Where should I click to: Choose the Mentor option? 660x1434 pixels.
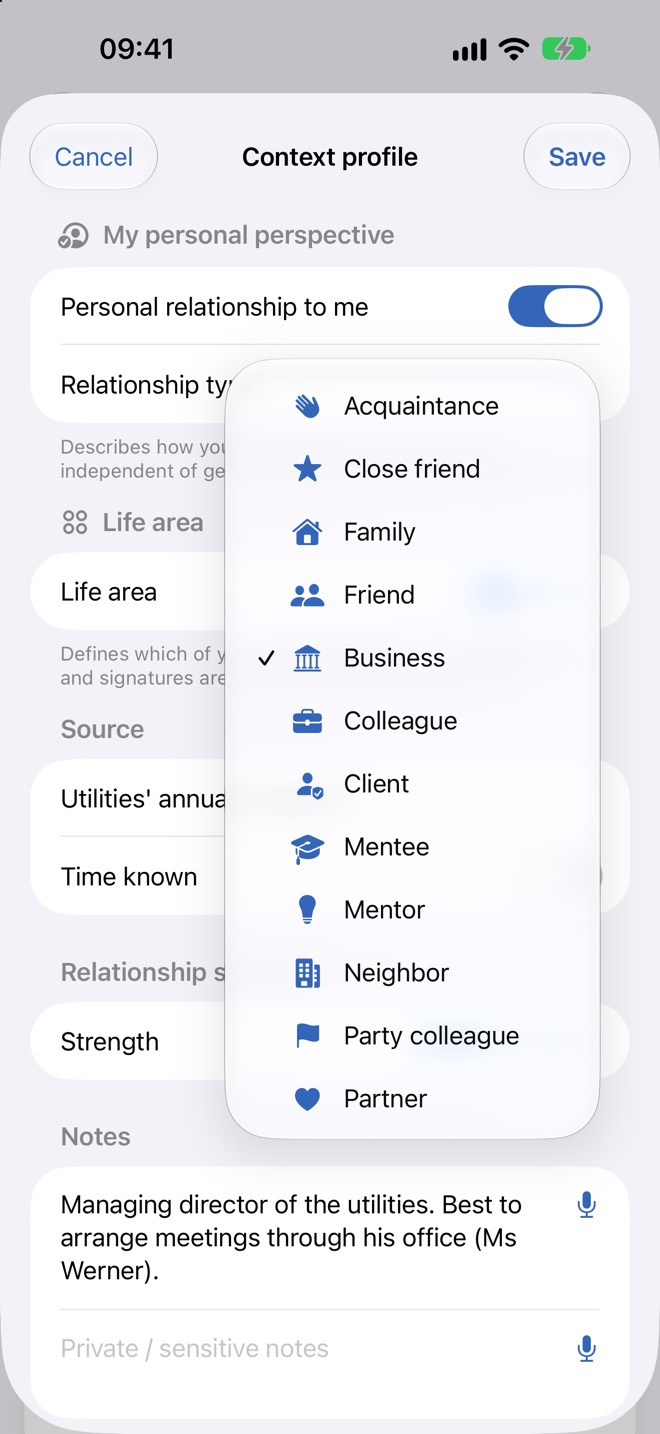coord(412,910)
